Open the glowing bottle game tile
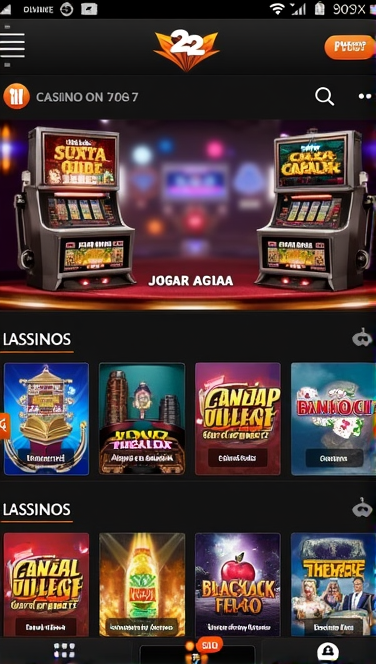376x664 pixels. [x=142, y=585]
